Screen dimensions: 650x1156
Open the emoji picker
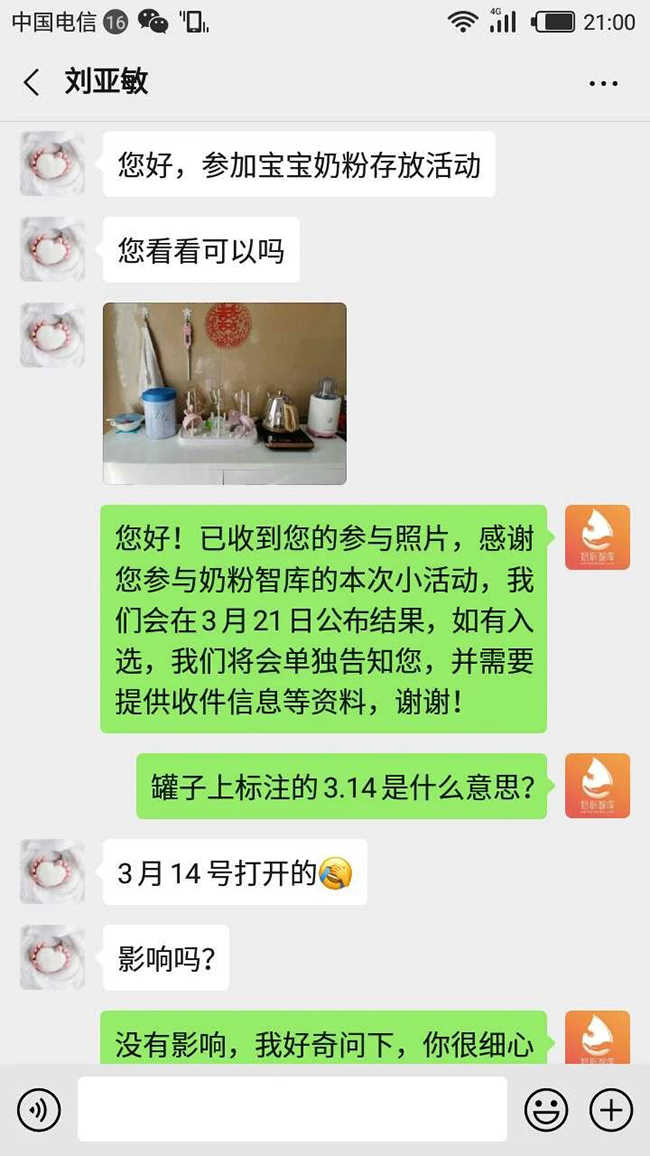click(x=546, y=1109)
